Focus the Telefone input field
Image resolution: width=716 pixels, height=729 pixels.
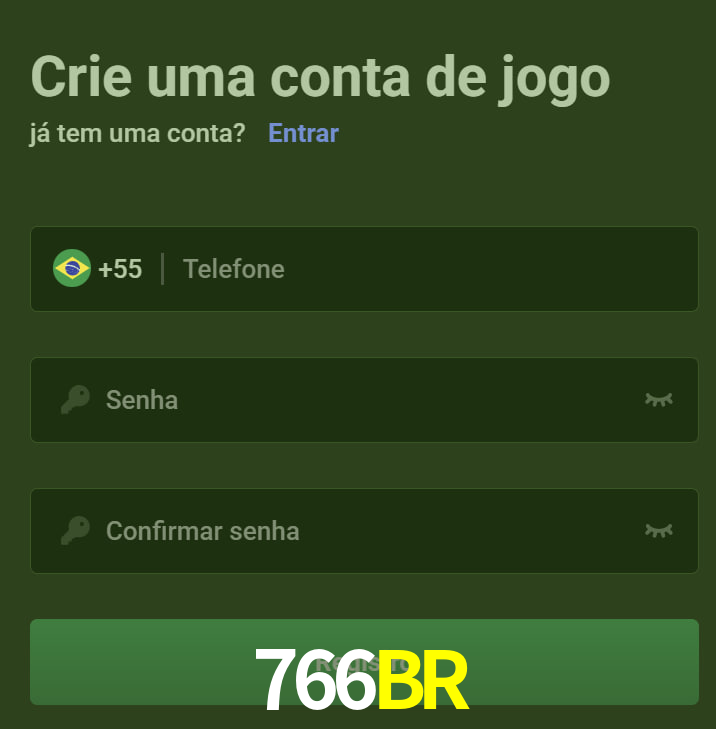click(x=430, y=269)
